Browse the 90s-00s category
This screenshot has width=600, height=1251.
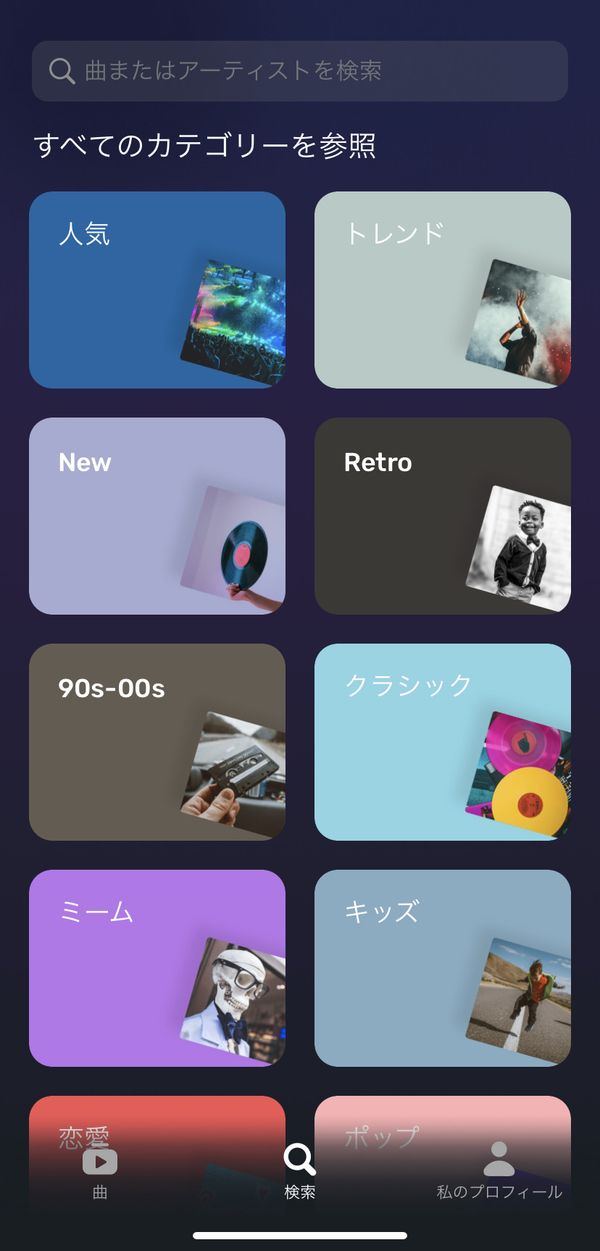coord(157,742)
